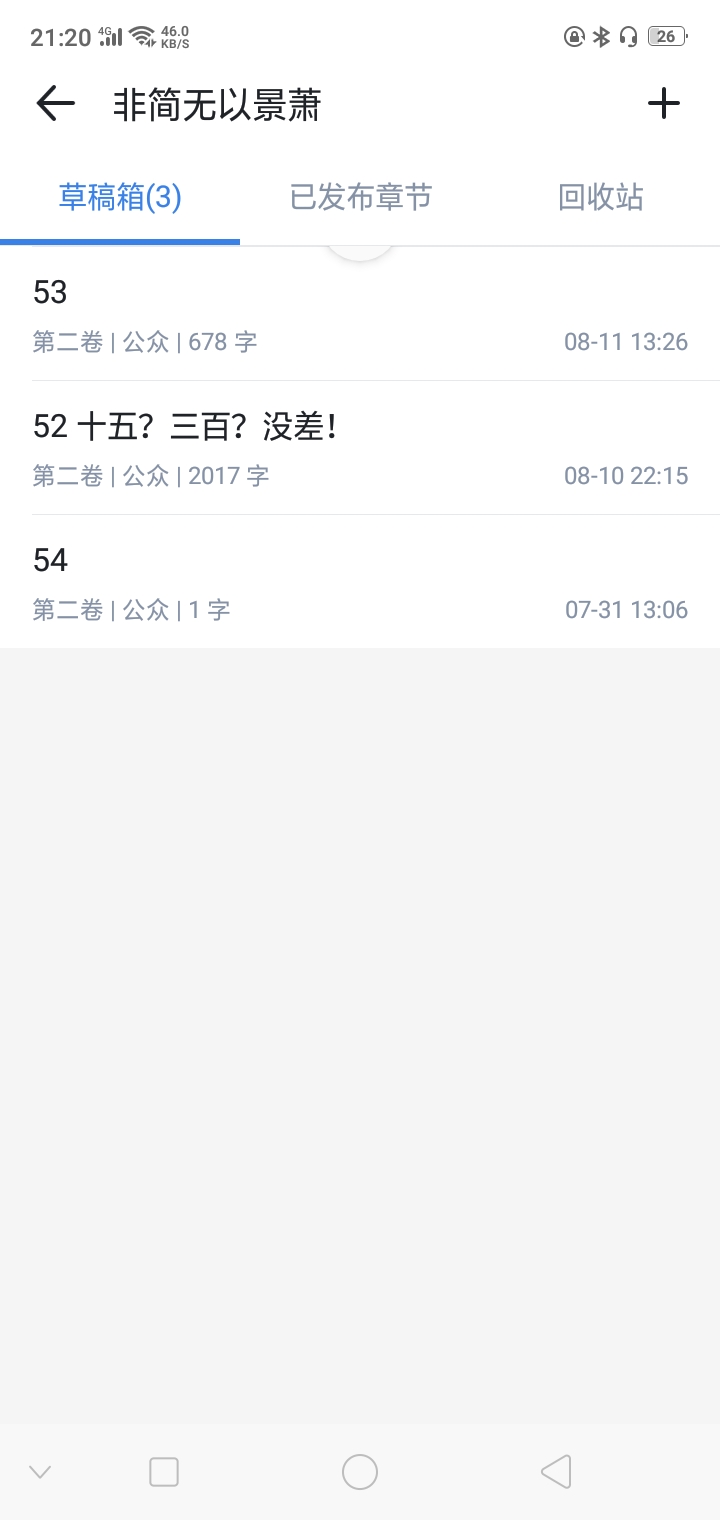Open recent apps with the square button
720x1520 pixels.
click(164, 1472)
